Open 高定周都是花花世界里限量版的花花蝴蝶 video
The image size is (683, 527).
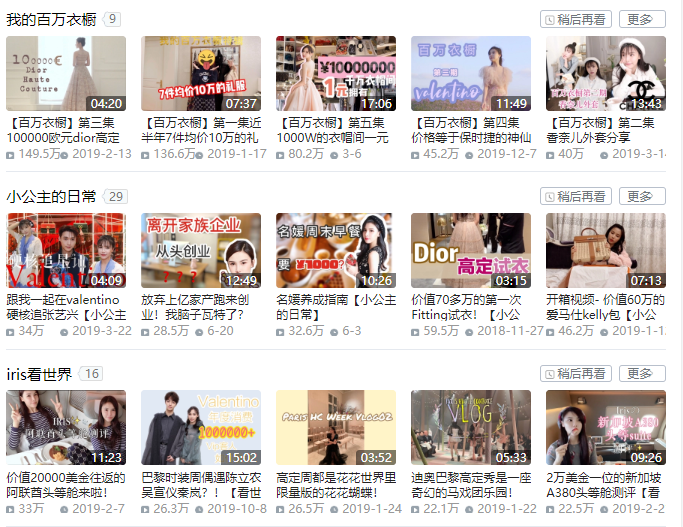pyautogui.click(x=336, y=428)
